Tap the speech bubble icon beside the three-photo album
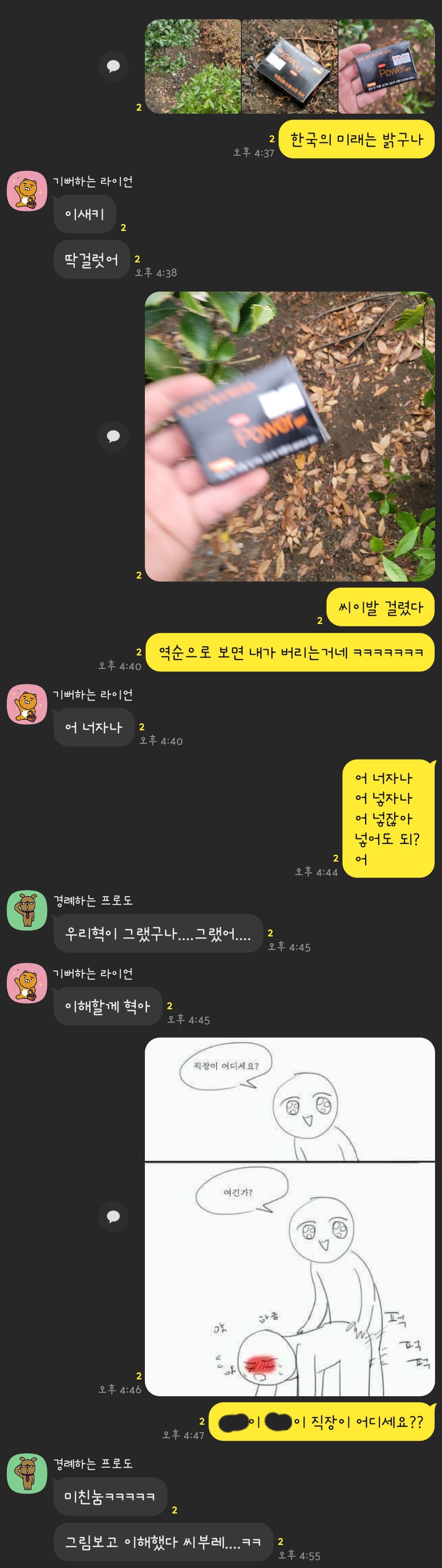 [x=113, y=66]
